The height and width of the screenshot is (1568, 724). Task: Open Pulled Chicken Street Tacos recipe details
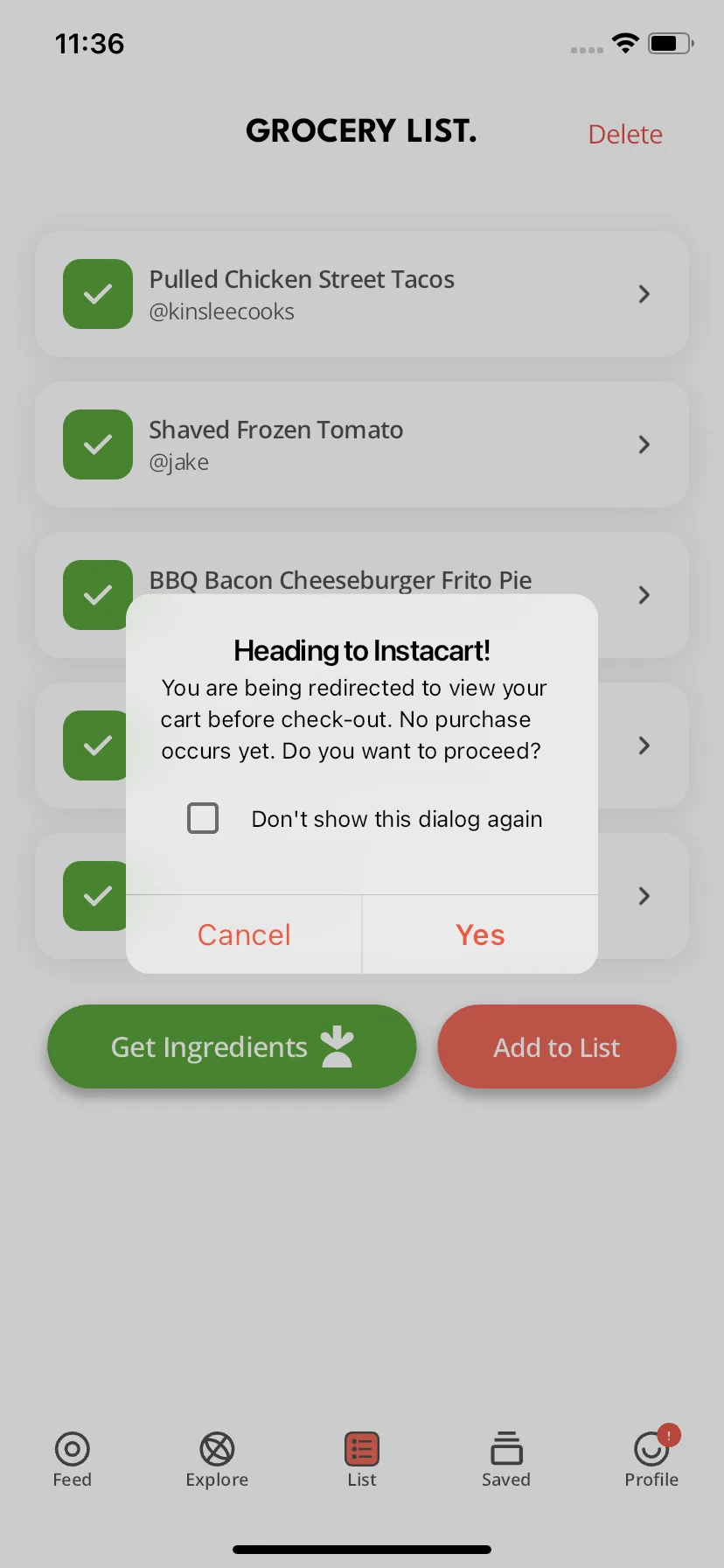pyautogui.click(x=644, y=294)
